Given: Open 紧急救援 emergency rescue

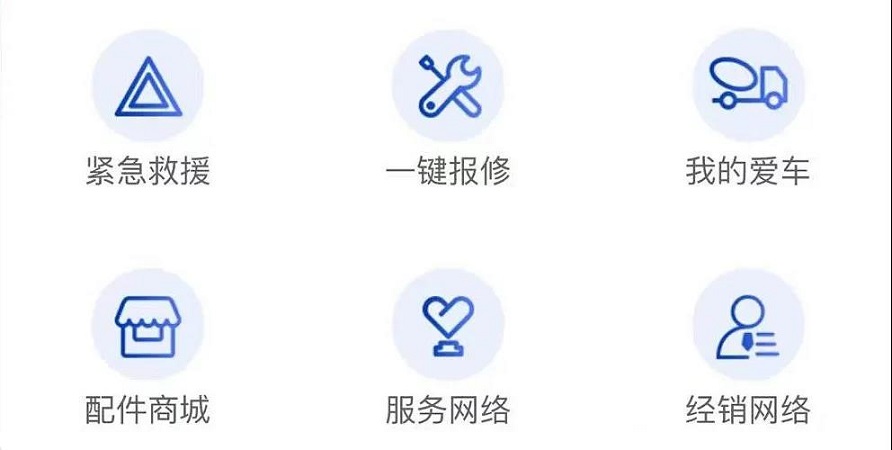Looking at the screenshot, I should (147, 87).
